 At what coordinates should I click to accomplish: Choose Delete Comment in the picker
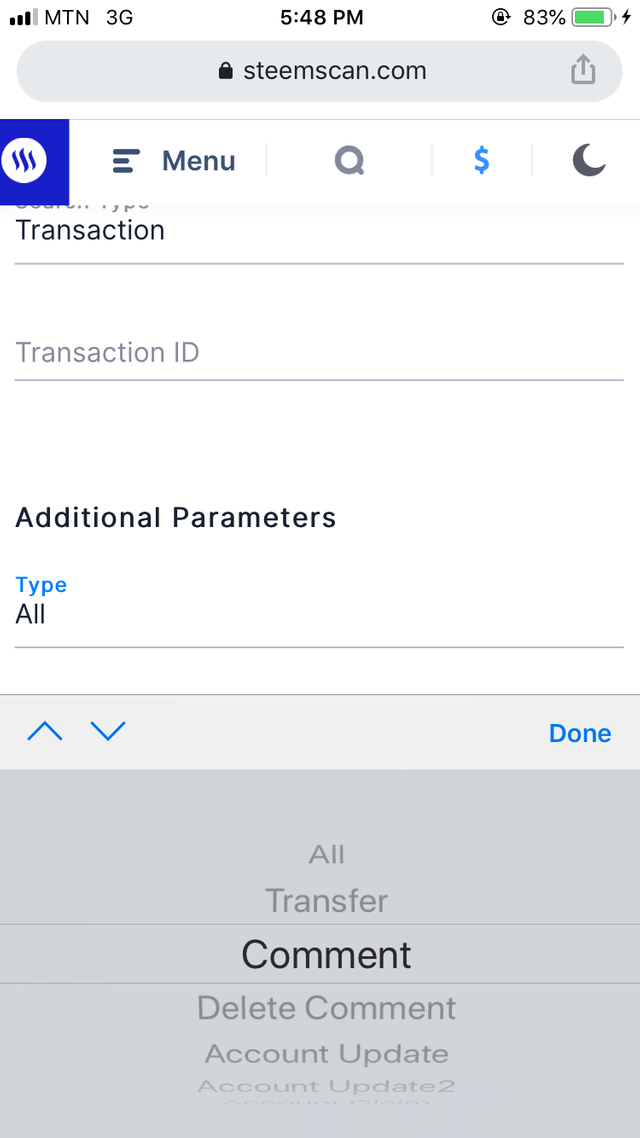click(326, 1008)
